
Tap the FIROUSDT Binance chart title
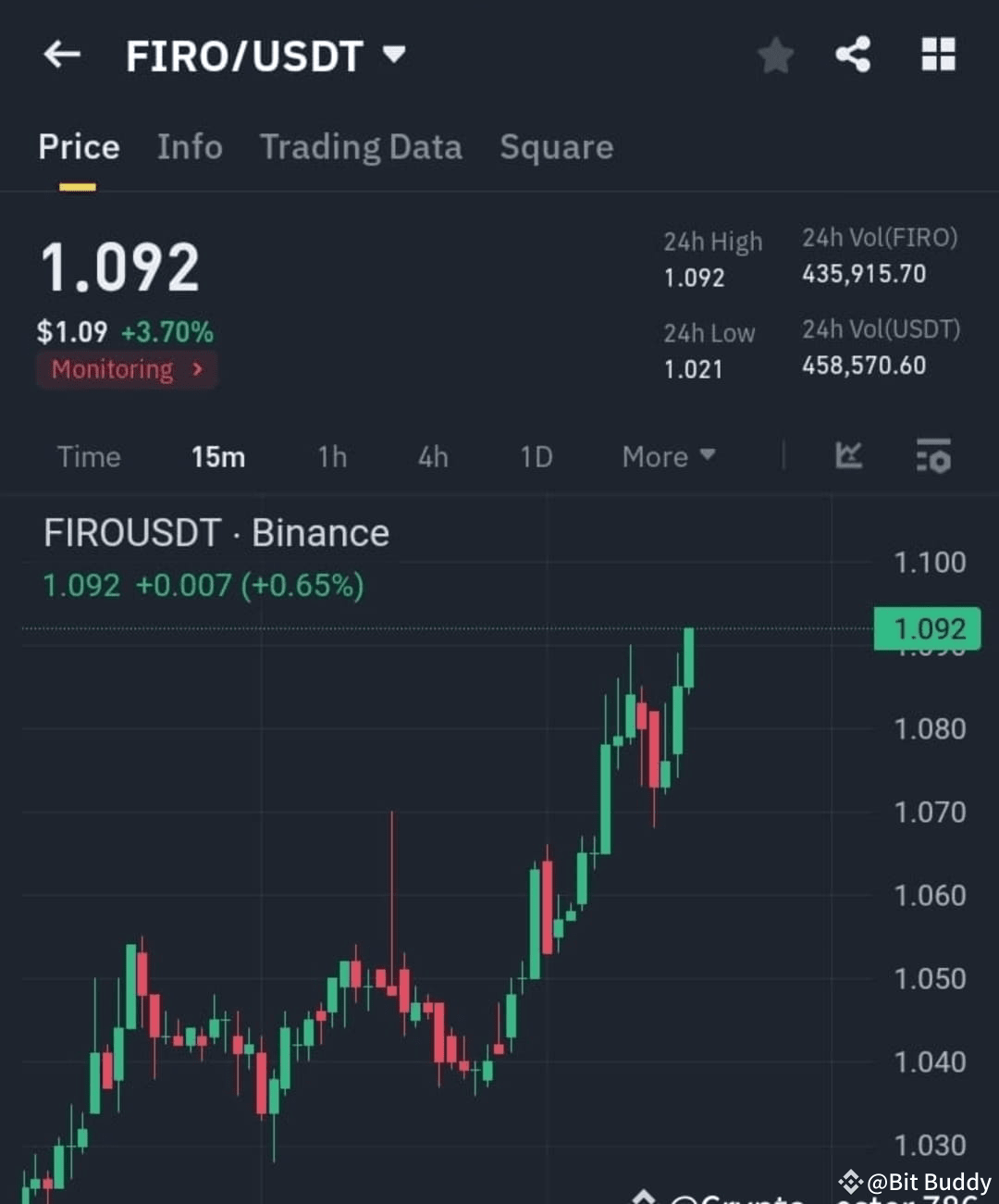pos(216,531)
